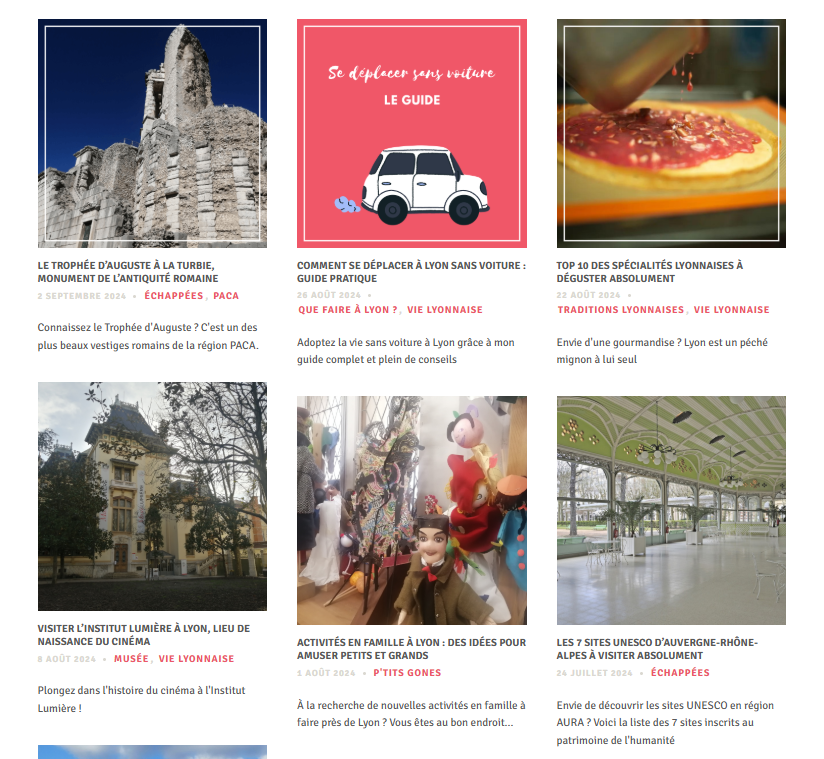Select the 'Traditions lyonnaises' category tag
Image resolution: width=824 pixels, height=759 pixels.
620,310
